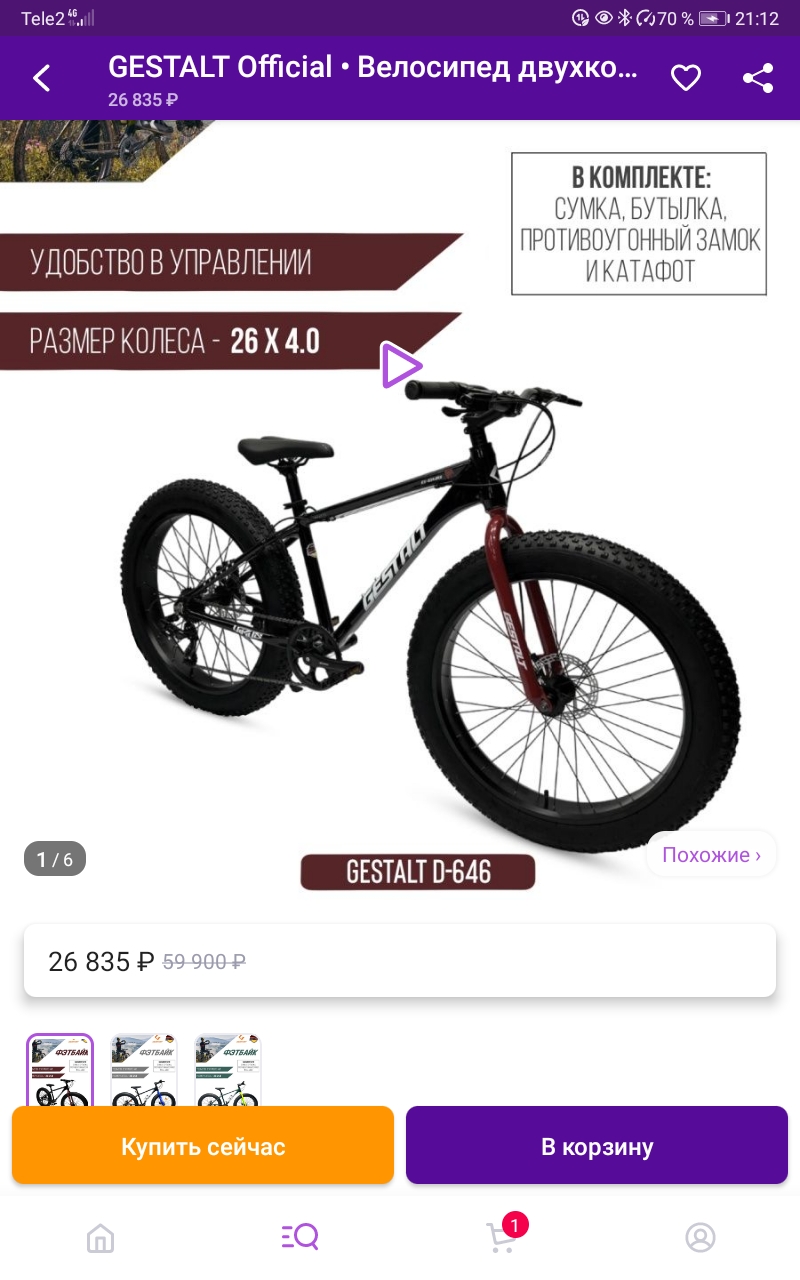Image resolution: width=800 pixels, height=1280 pixels.
Task: Select the second color variant thumbnail
Action: [x=143, y=1070]
